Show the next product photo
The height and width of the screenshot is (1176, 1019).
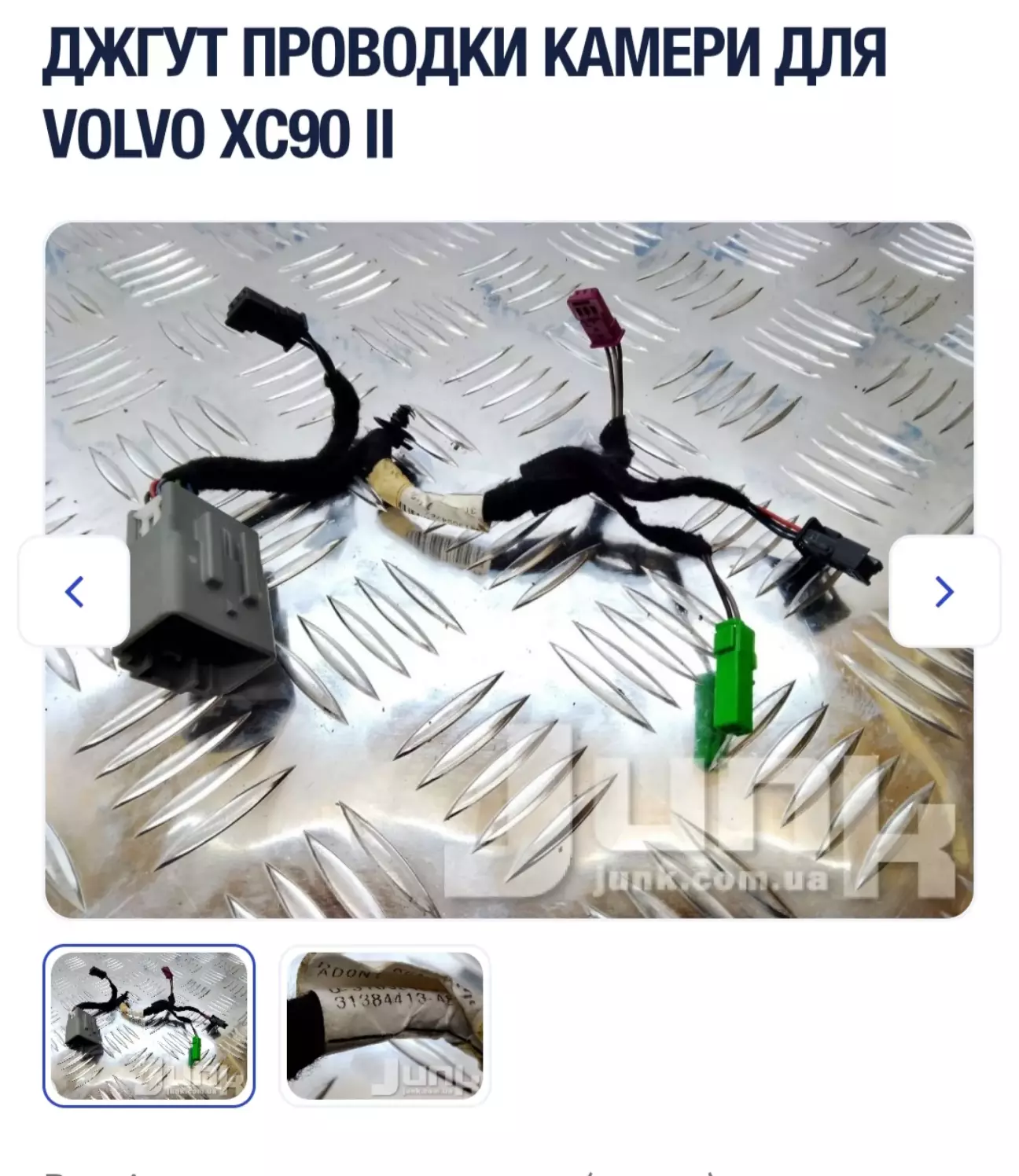tap(944, 591)
